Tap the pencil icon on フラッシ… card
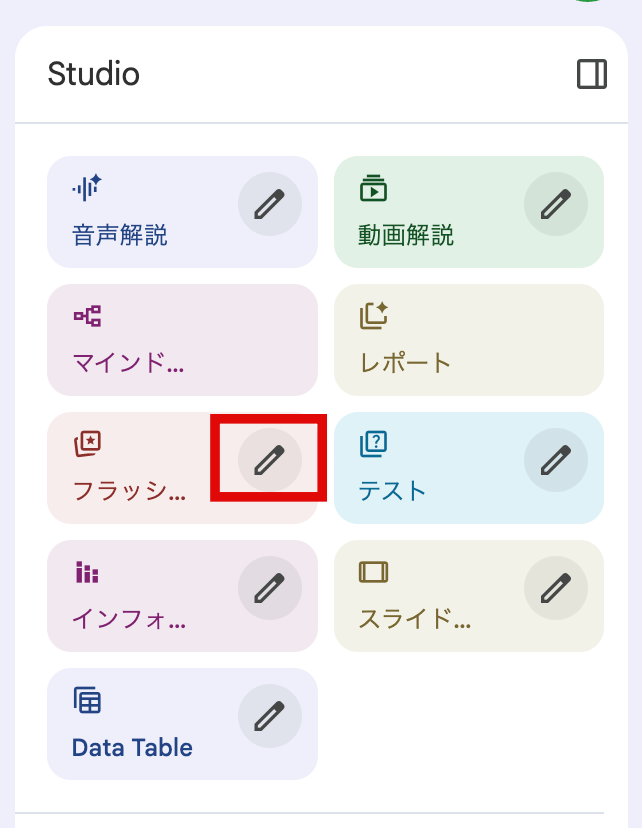Image resolution: width=642 pixels, height=828 pixels. 269,460
